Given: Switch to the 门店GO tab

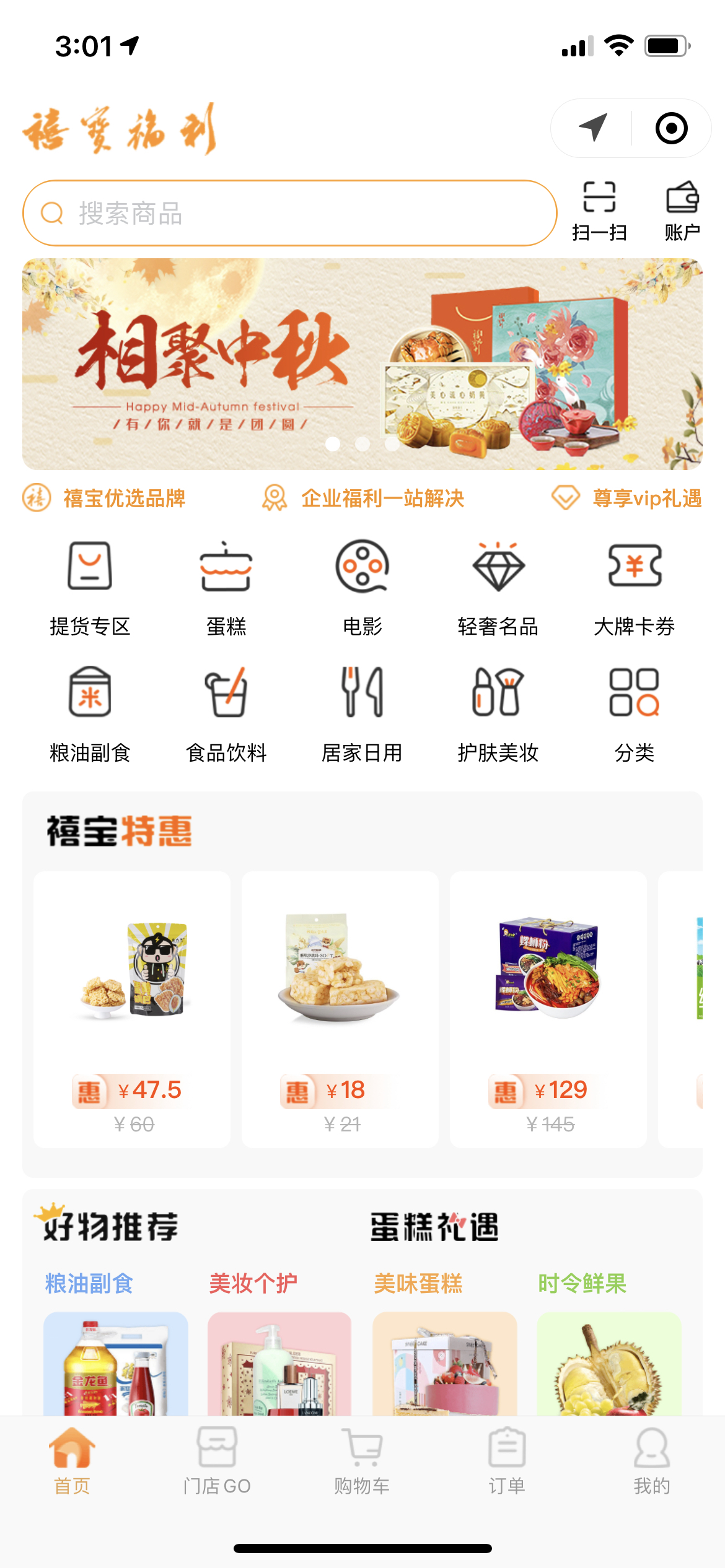Looking at the screenshot, I should [217, 1460].
